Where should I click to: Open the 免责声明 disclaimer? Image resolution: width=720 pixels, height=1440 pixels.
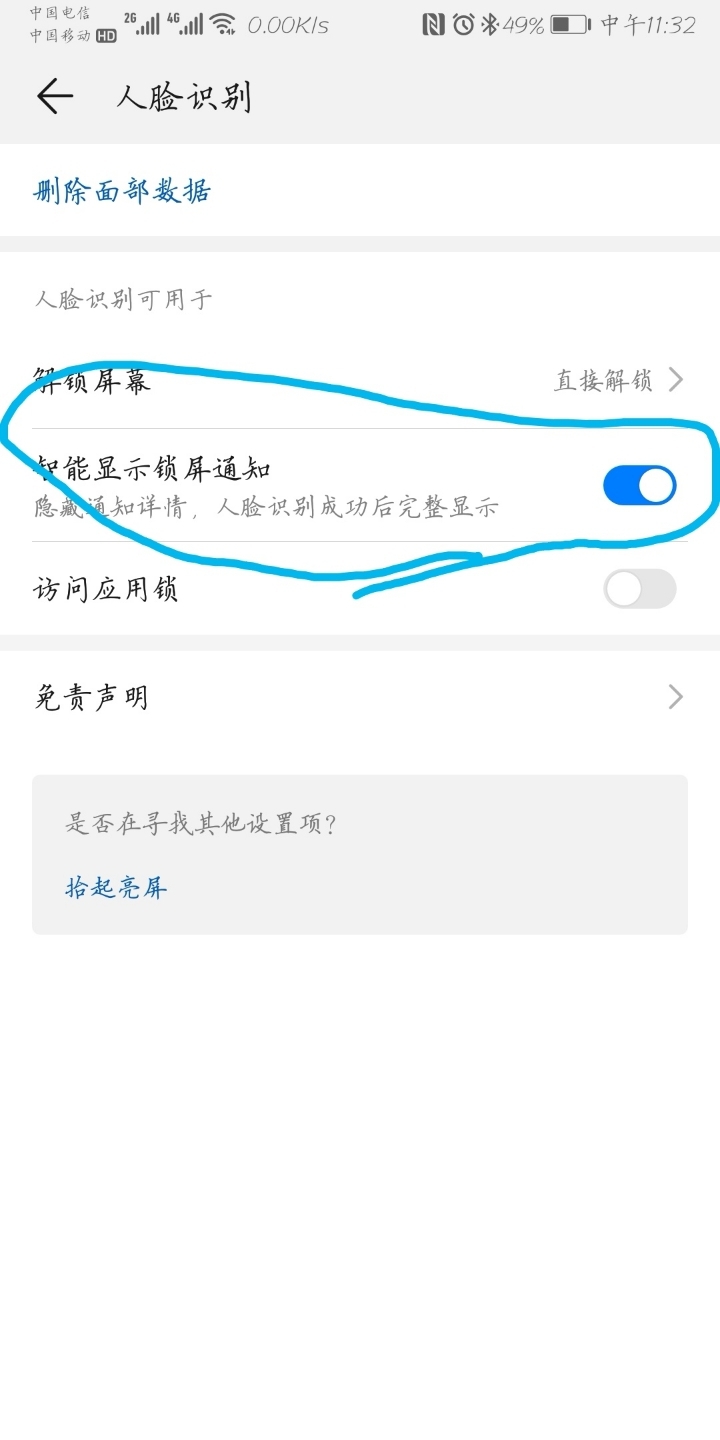tap(360, 697)
